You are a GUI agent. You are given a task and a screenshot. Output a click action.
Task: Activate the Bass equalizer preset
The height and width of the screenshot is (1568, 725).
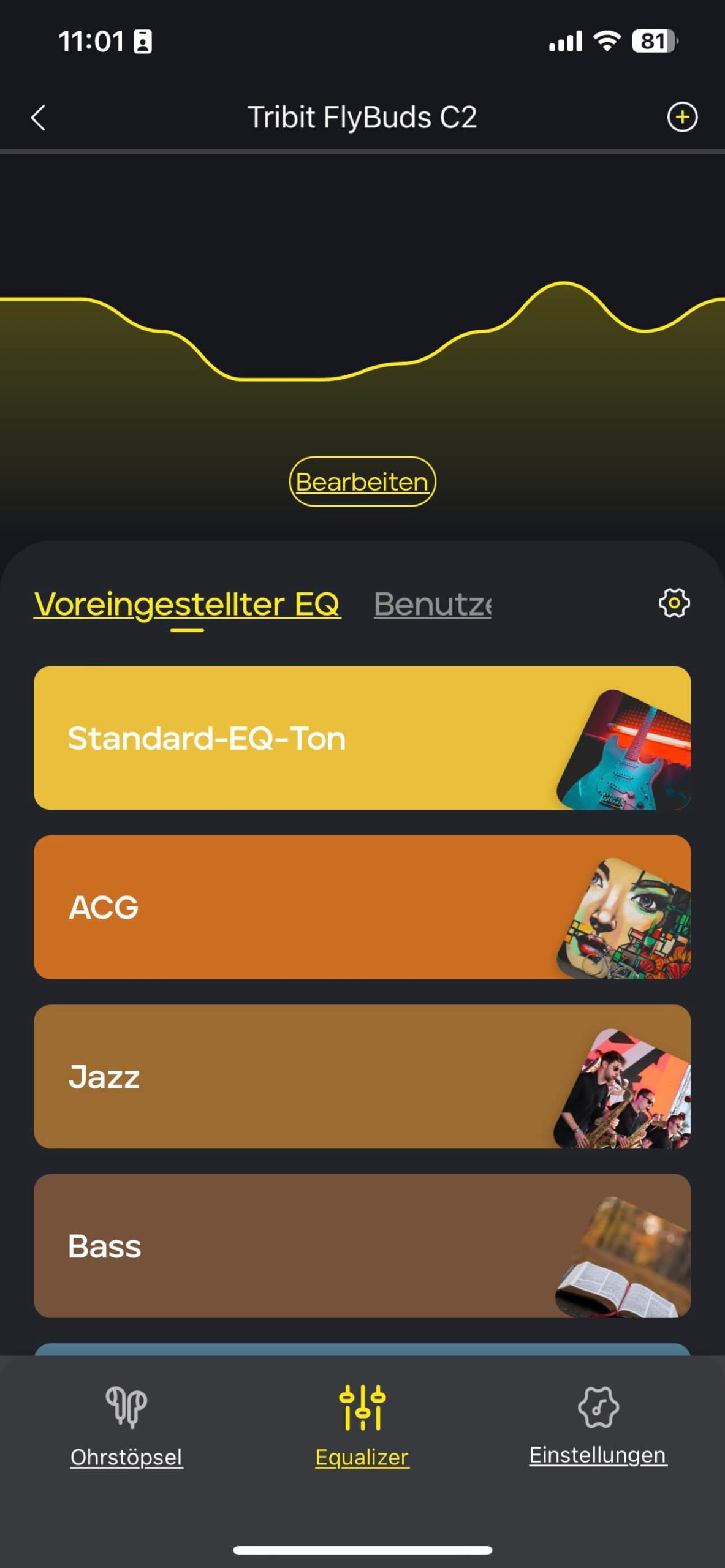[x=362, y=1246]
